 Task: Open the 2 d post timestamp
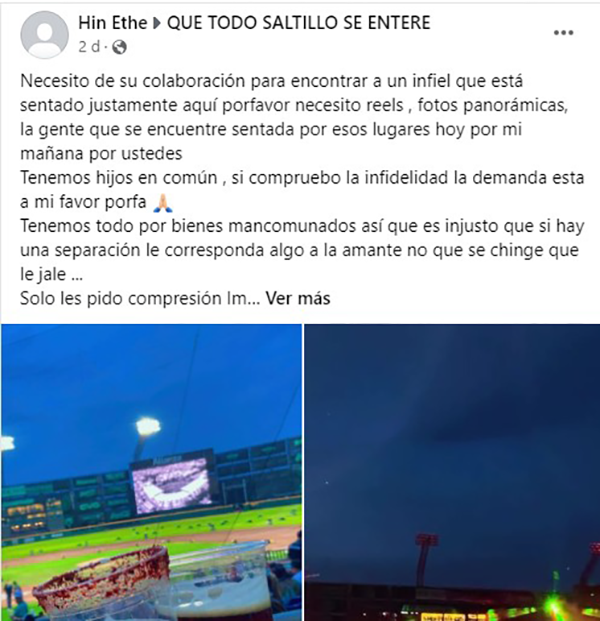(87, 46)
